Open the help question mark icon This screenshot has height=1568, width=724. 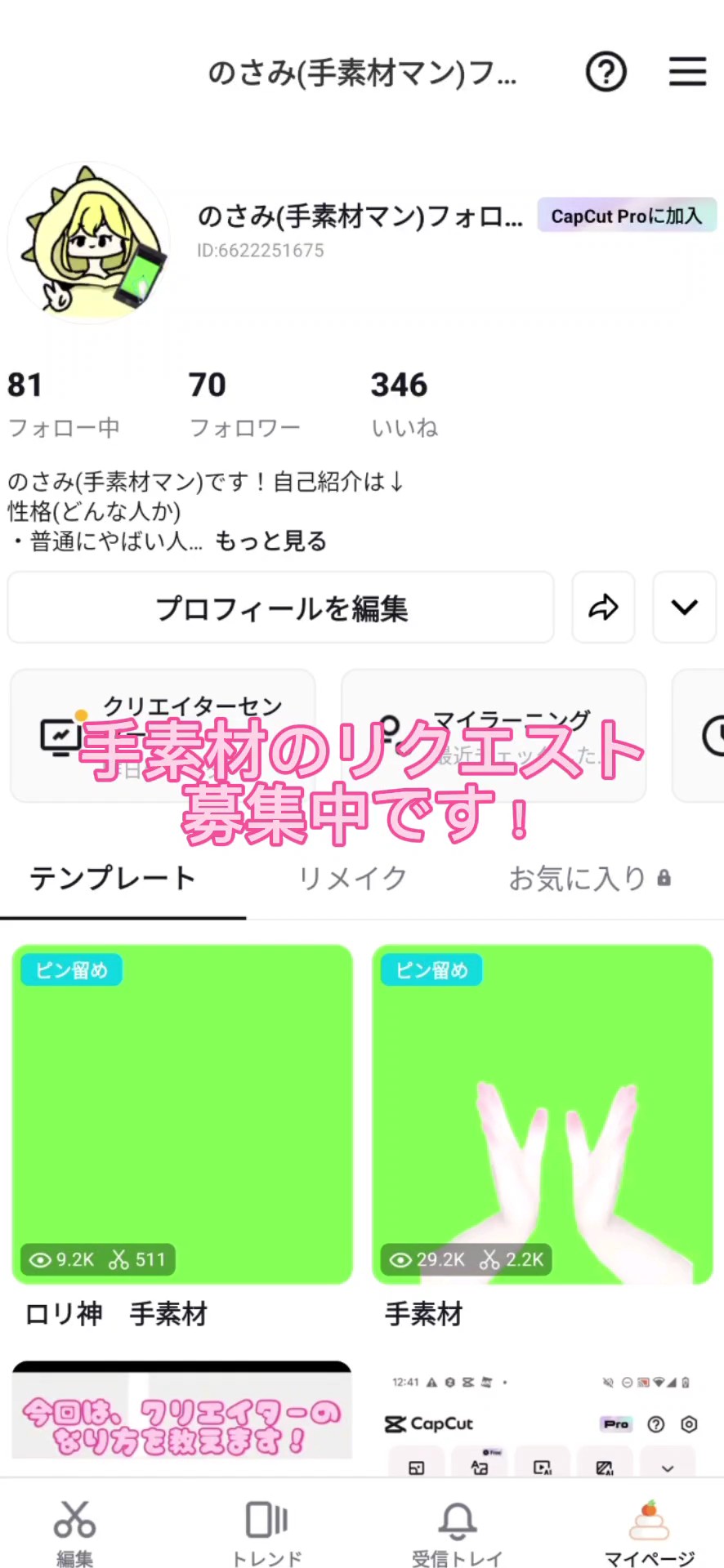pyautogui.click(x=606, y=72)
